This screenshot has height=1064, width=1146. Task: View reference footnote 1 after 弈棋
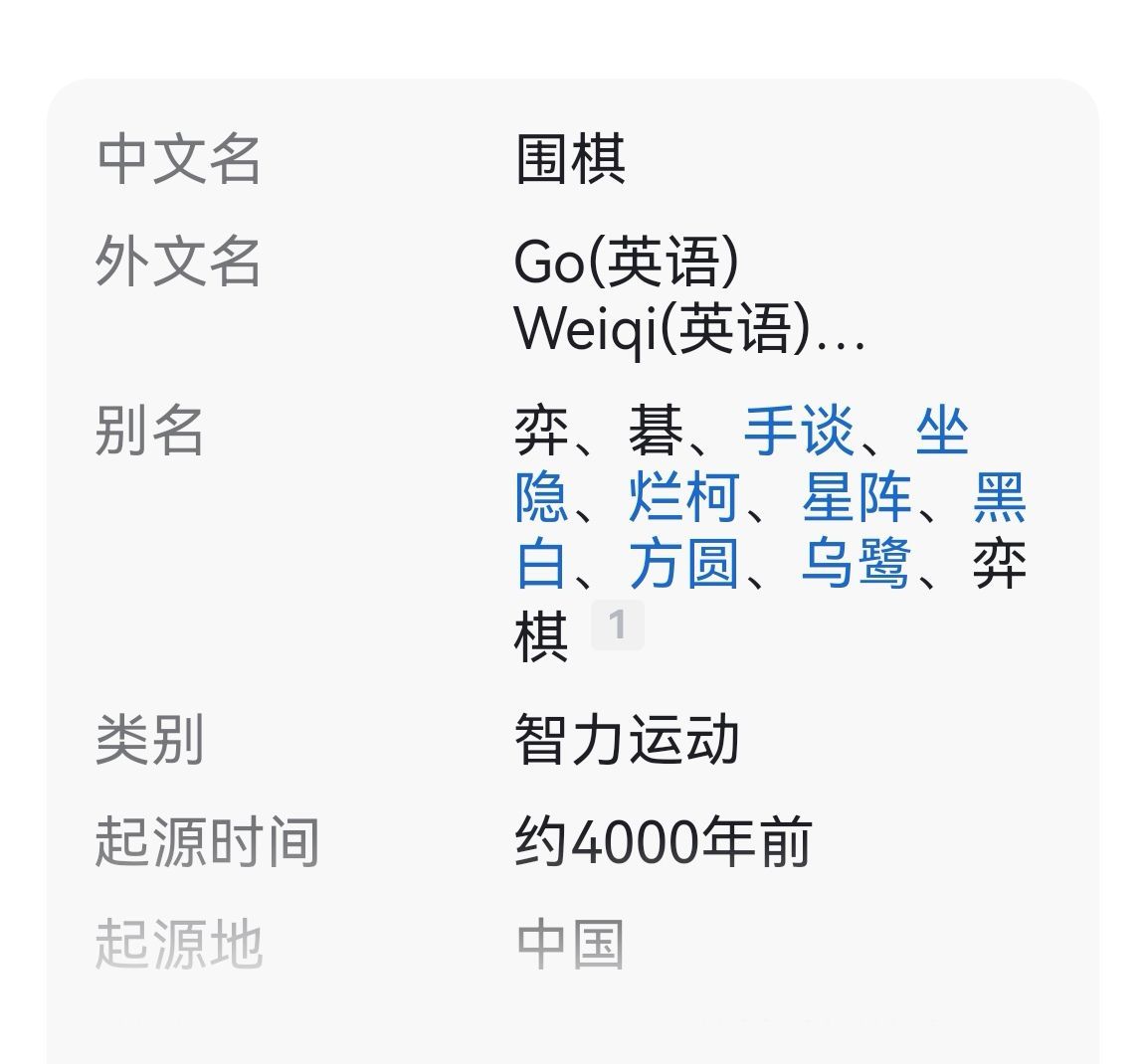point(617,625)
